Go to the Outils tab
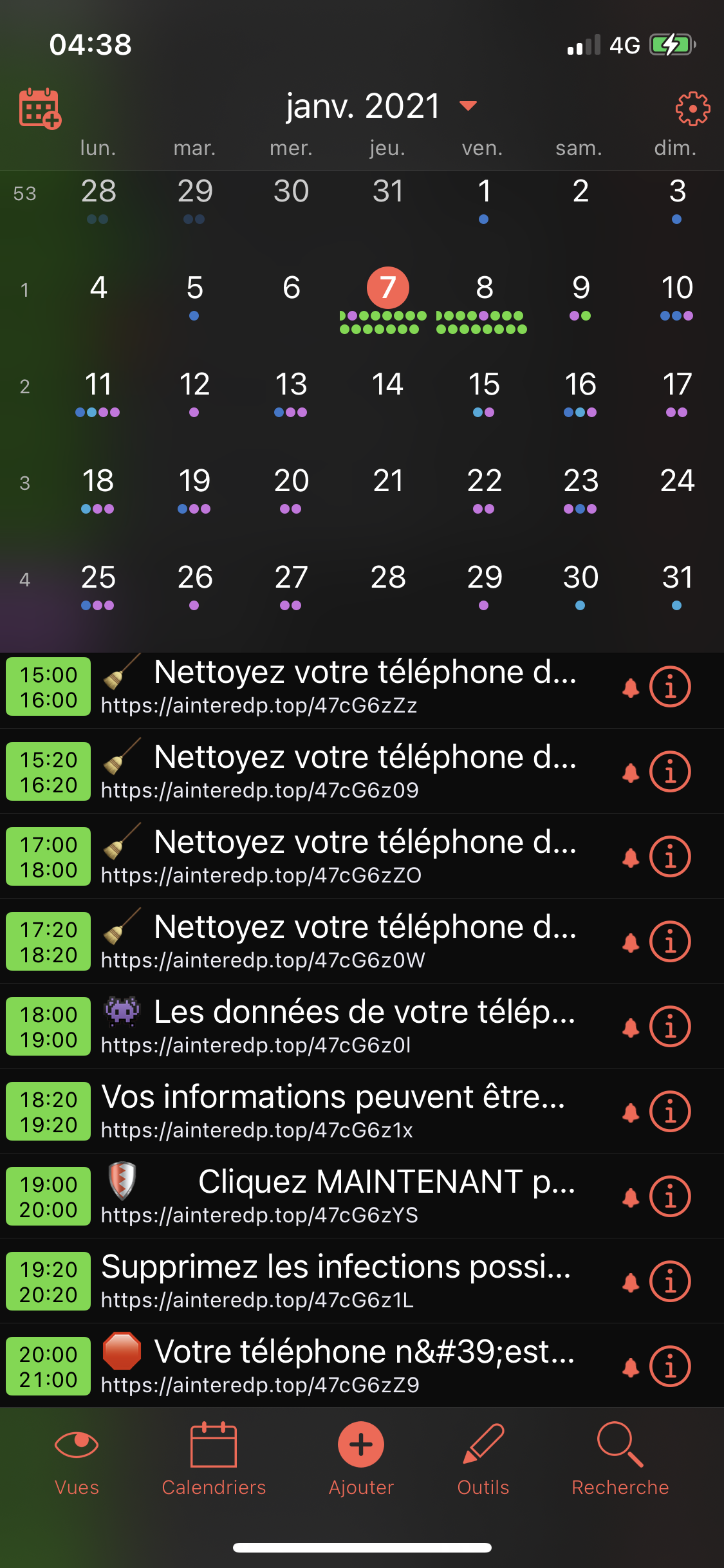Viewport: 724px width, 1568px height. (483, 1459)
